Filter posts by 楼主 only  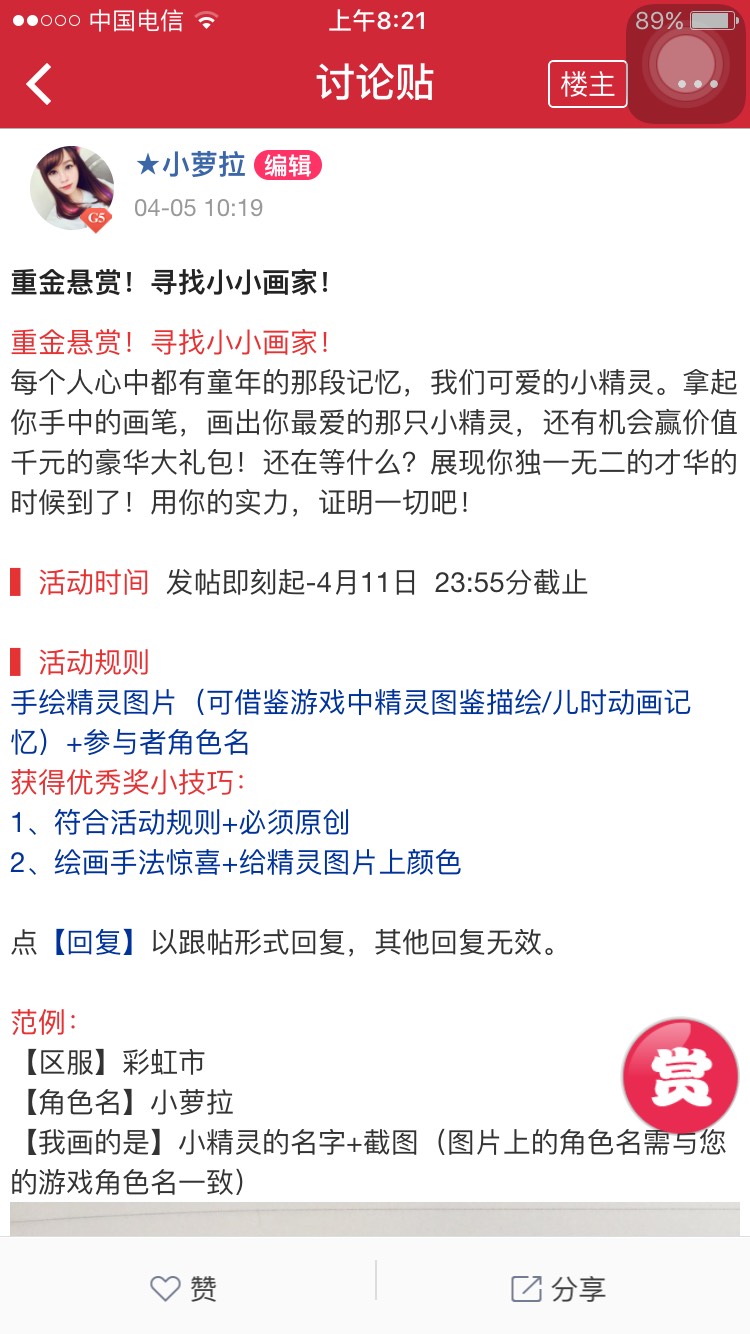click(x=587, y=84)
